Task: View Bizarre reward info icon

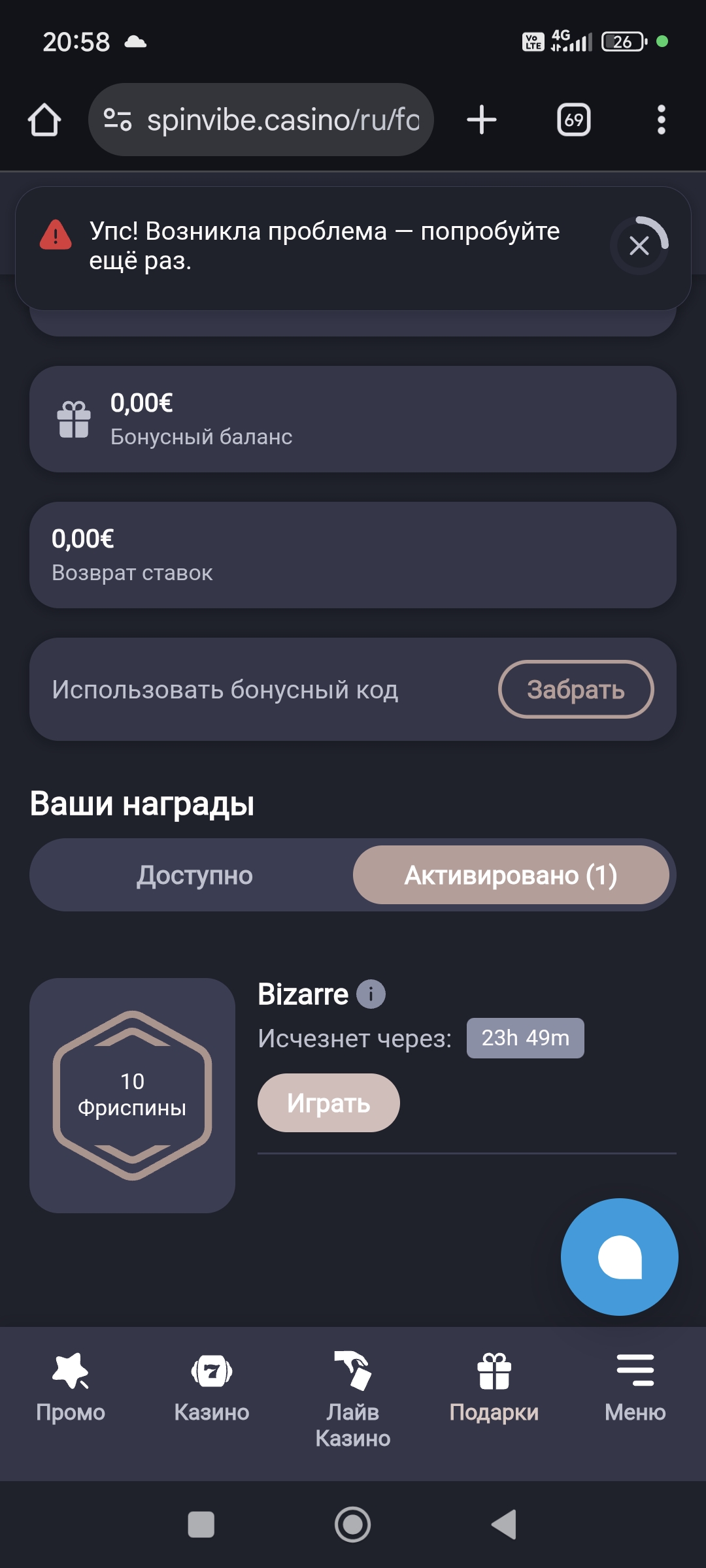Action: pos(371,994)
